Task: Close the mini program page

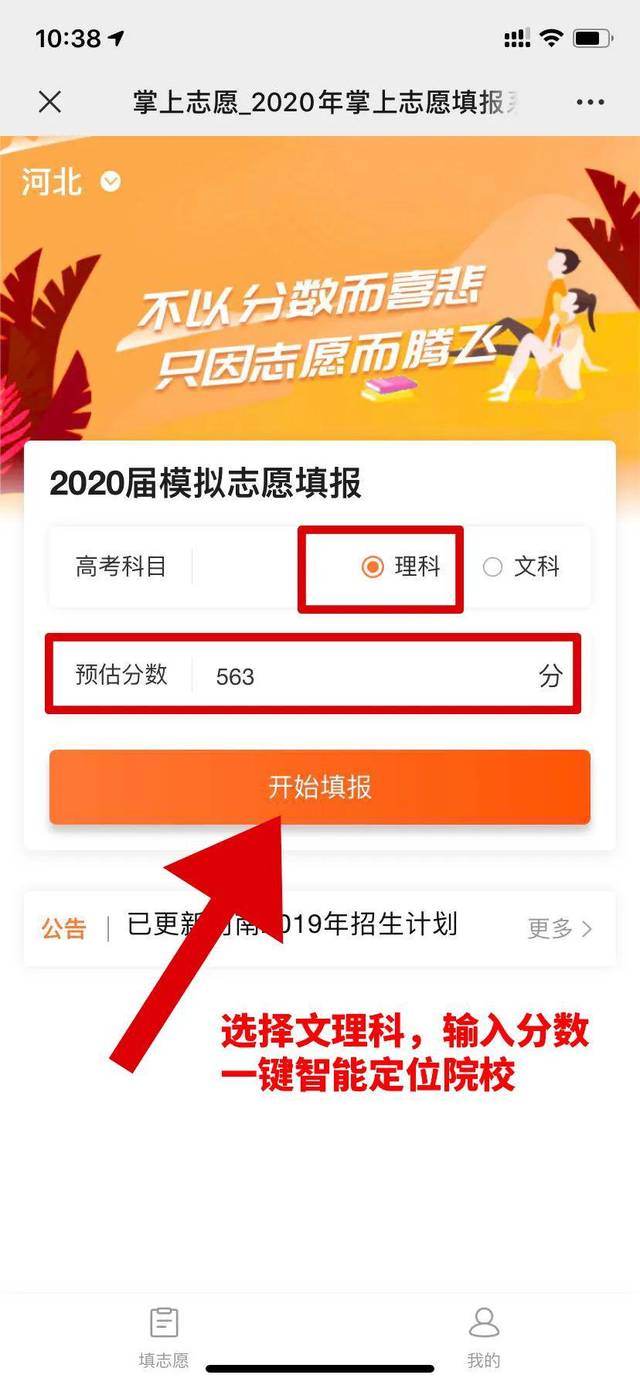Action: coord(49,102)
